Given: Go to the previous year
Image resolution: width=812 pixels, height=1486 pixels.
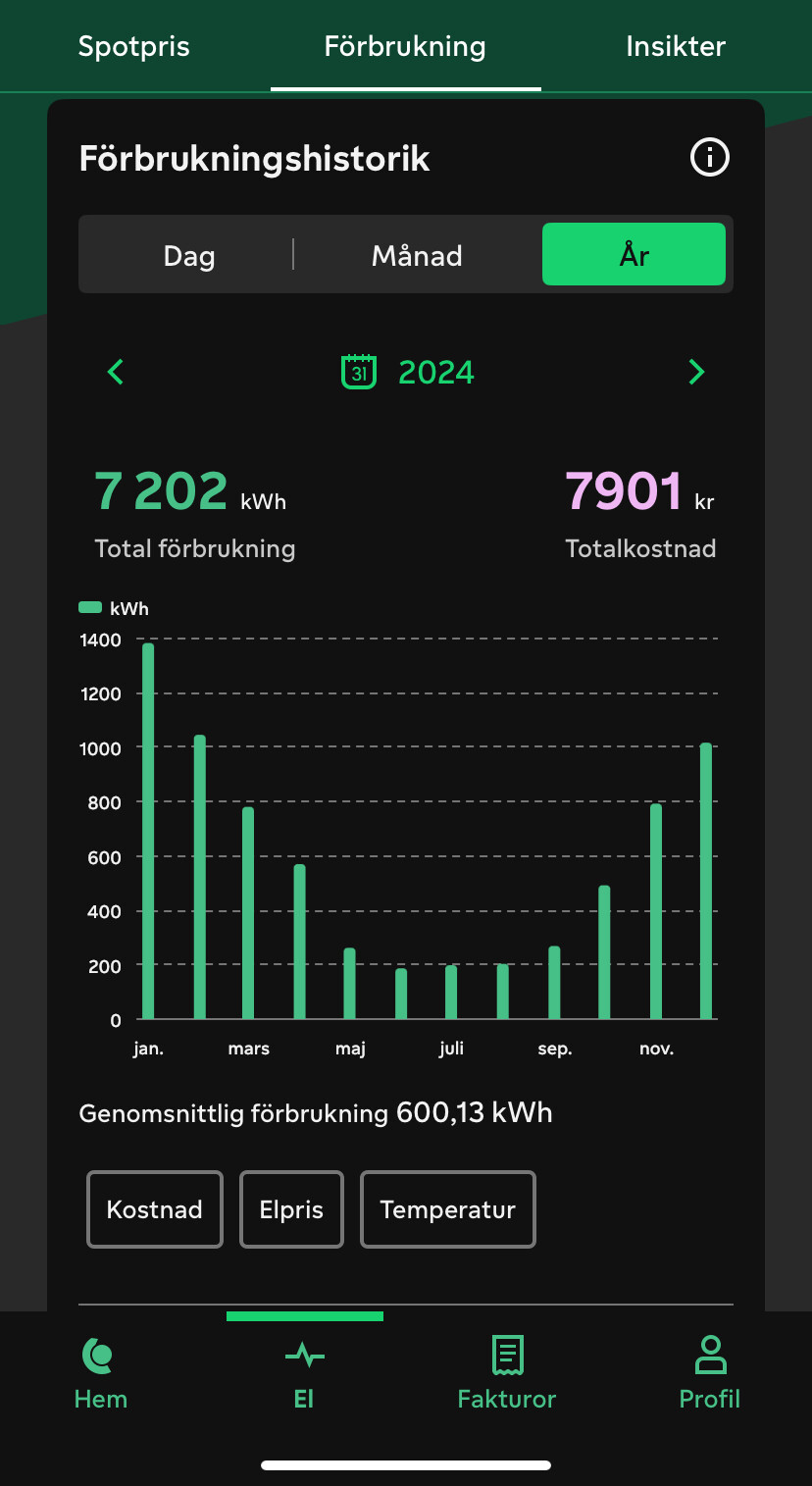Looking at the screenshot, I should 116,372.
